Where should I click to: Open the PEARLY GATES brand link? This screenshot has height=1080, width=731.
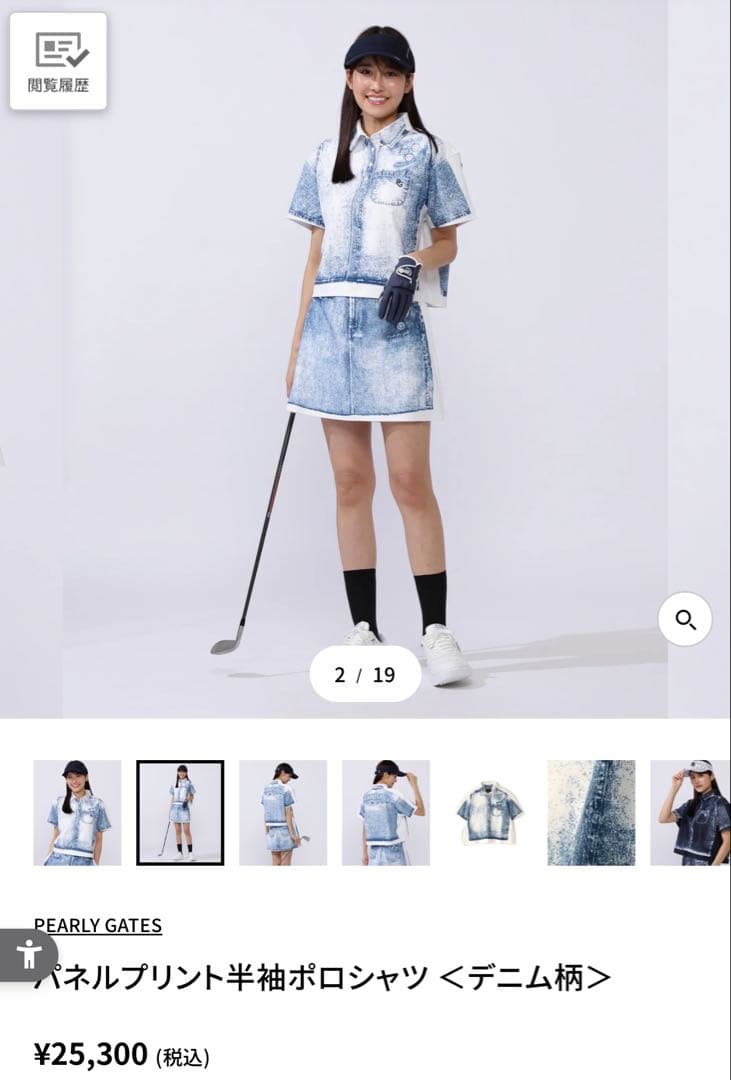[98, 925]
